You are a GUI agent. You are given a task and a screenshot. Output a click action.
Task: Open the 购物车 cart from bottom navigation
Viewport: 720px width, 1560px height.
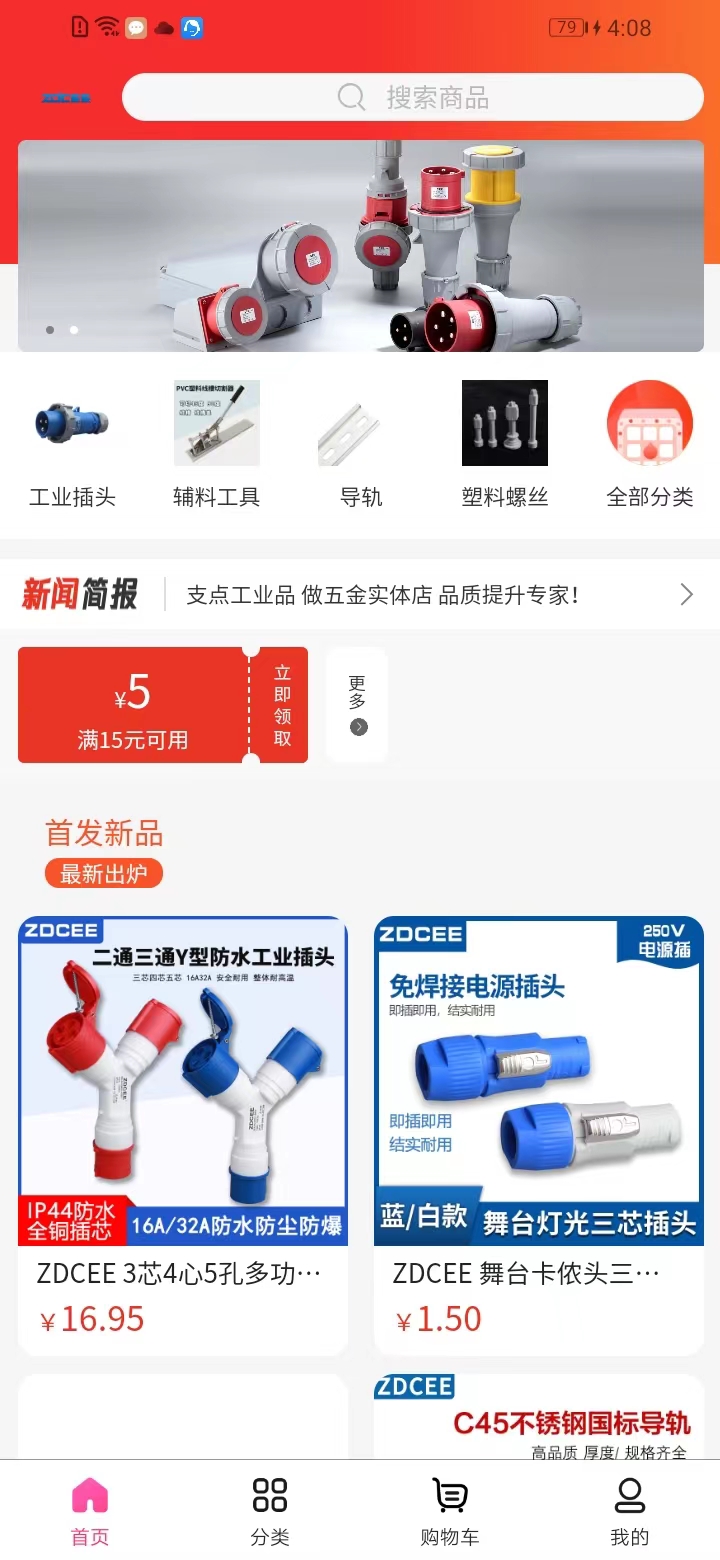coord(449,1510)
